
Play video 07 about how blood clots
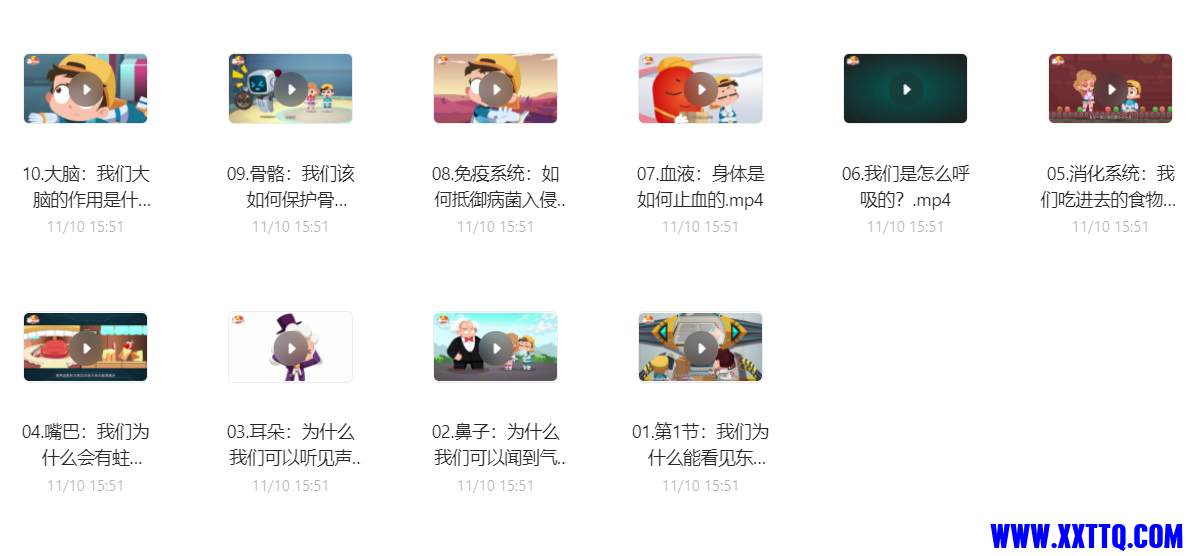[x=701, y=89]
